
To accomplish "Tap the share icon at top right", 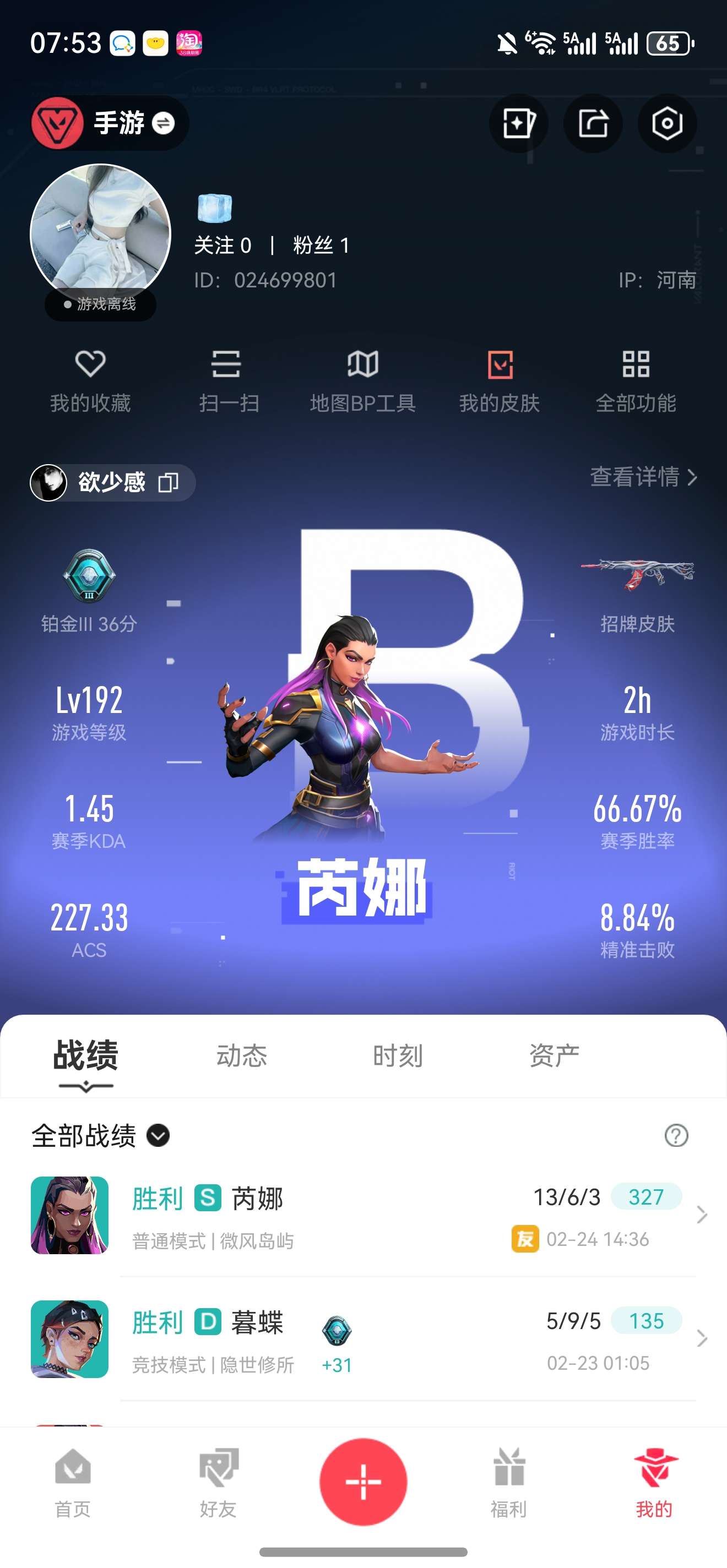I will 593,123.
